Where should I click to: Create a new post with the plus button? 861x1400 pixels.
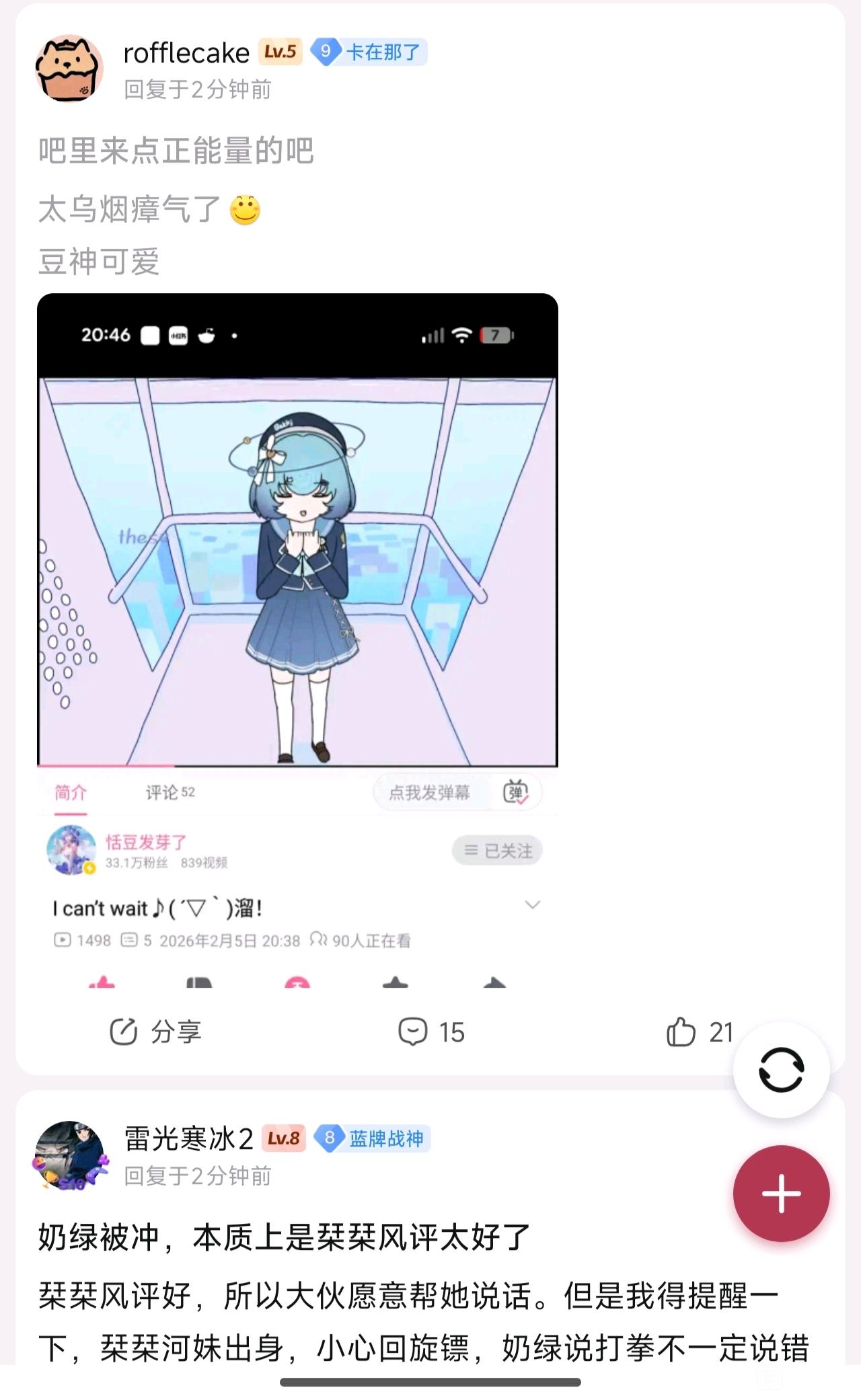[781, 1194]
